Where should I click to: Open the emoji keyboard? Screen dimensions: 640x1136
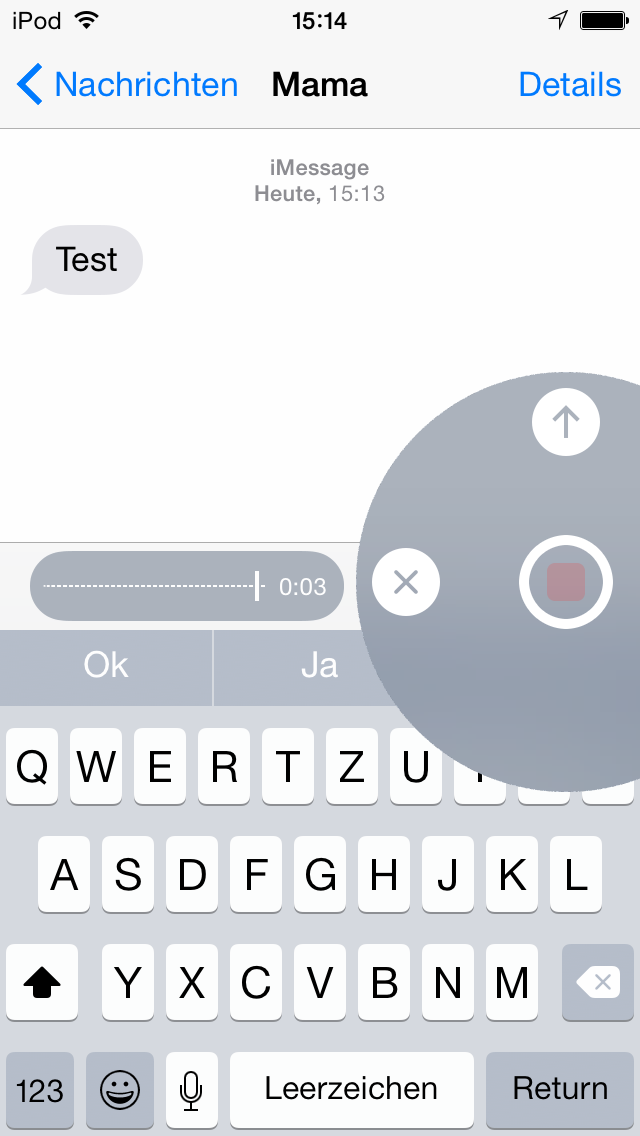[120, 1089]
